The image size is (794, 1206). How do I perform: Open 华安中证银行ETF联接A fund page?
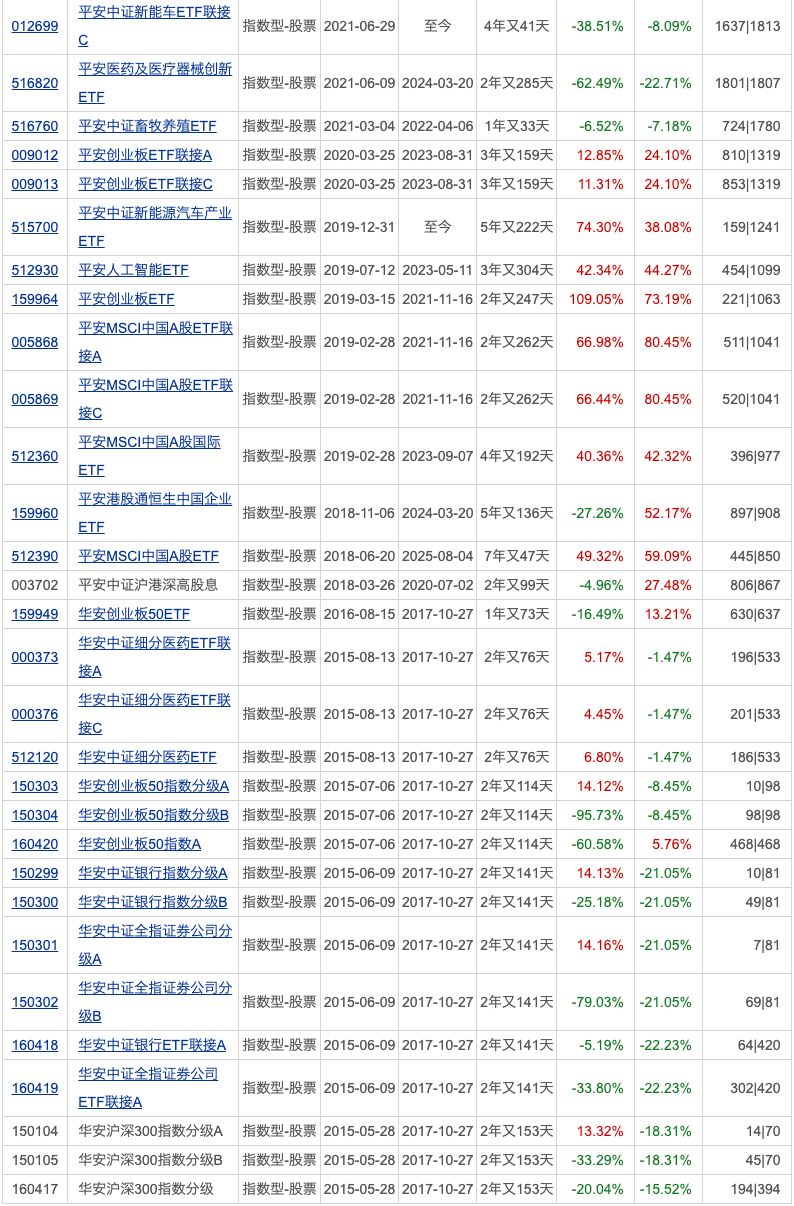click(x=152, y=1045)
